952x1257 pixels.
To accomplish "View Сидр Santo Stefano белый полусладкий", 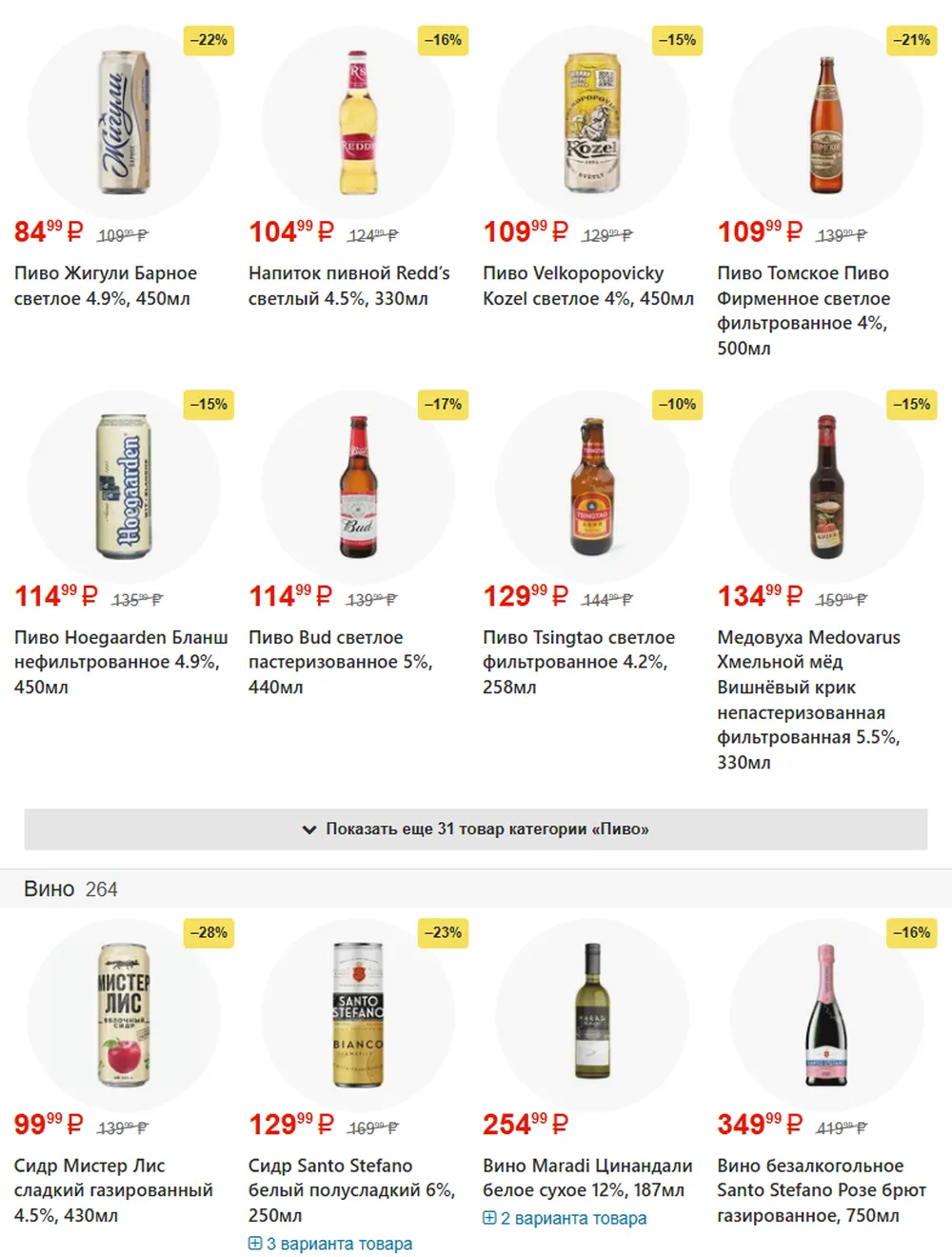I will tap(352, 1190).
